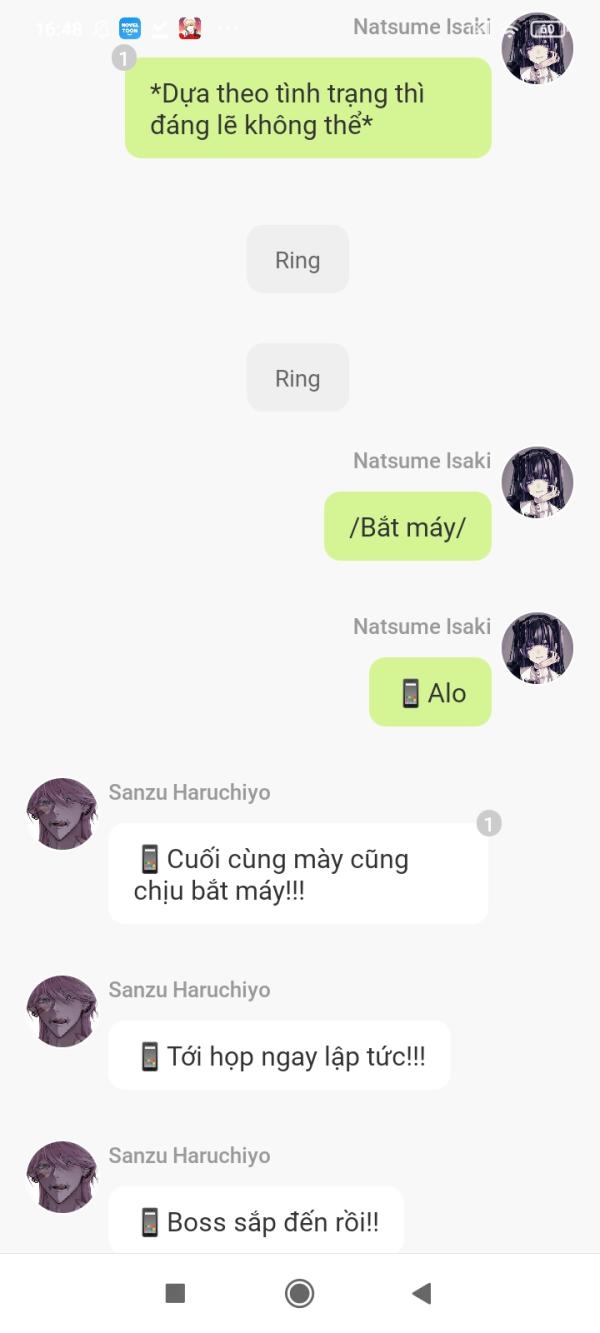Go back with the system back button
The height and width of the screenshot is (1333, 600).
point(422,1293)
